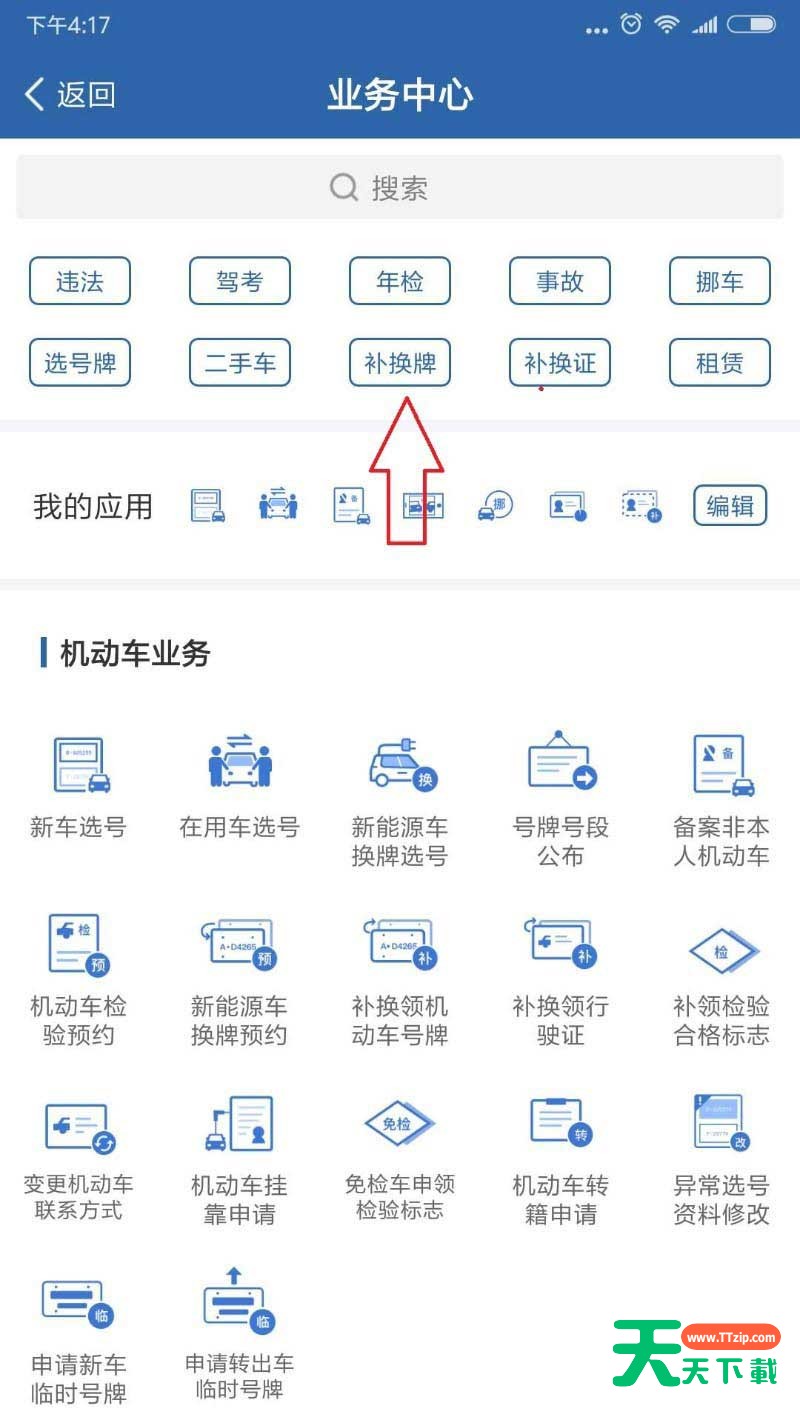View 号牌号段公布
This screenshot has width=800, height=1408.
pos(560,798)
